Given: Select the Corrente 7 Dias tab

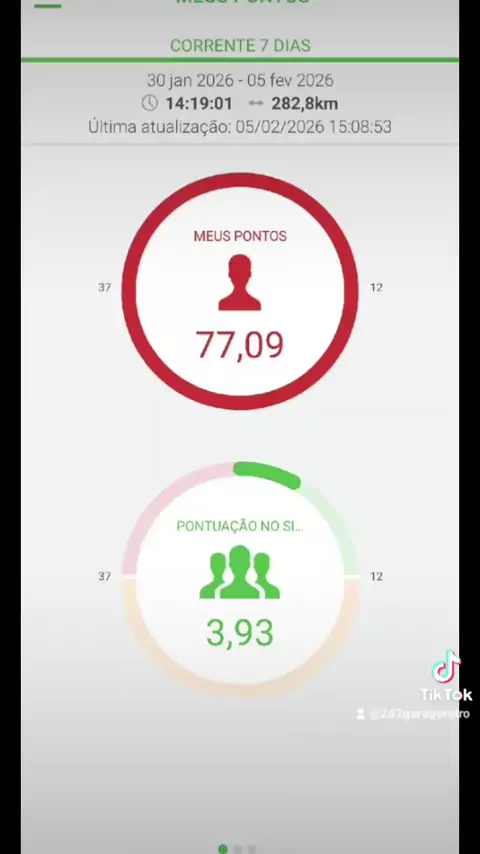Looking at the screenshot, I should tap(240, 45).
